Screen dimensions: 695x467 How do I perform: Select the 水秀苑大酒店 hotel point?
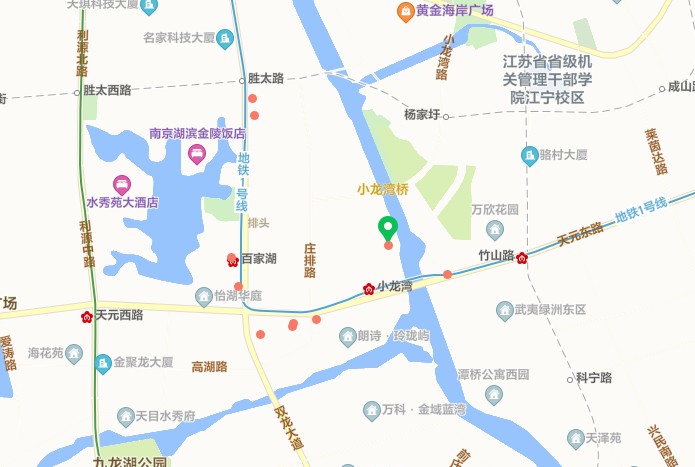tap(122, 184)
